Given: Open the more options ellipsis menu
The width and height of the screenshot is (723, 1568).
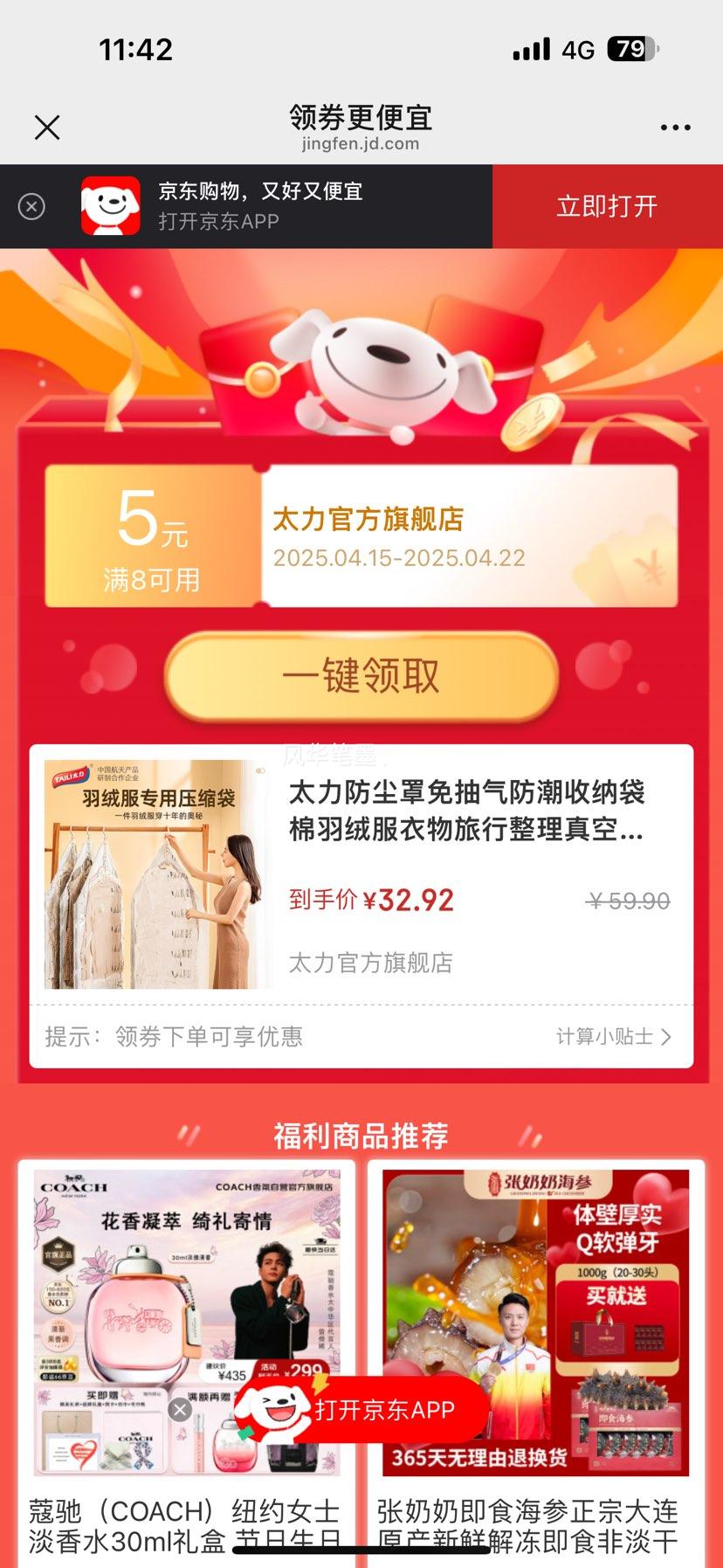Looking at the screenshot, I should tap(676, 127).
